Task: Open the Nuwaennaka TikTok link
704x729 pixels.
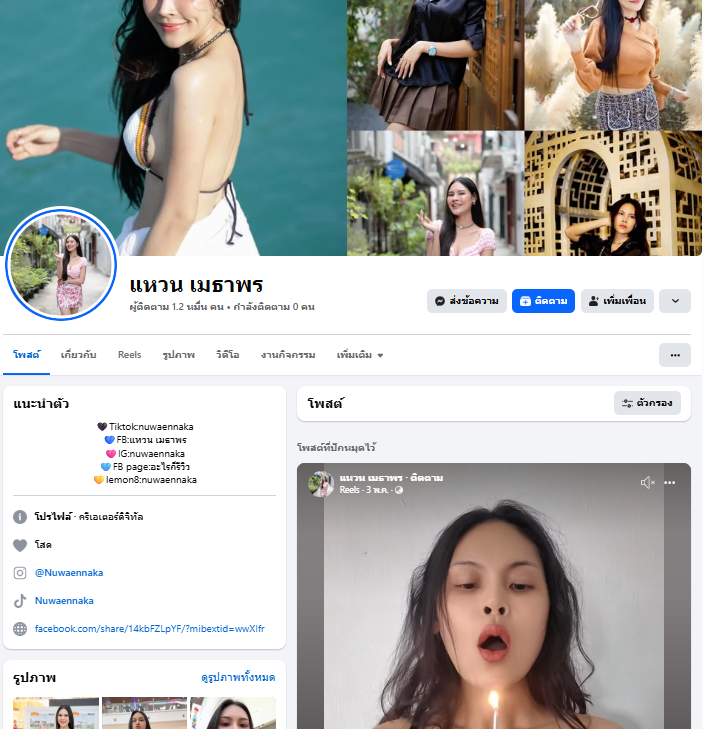Action: (x=64, y=601)
